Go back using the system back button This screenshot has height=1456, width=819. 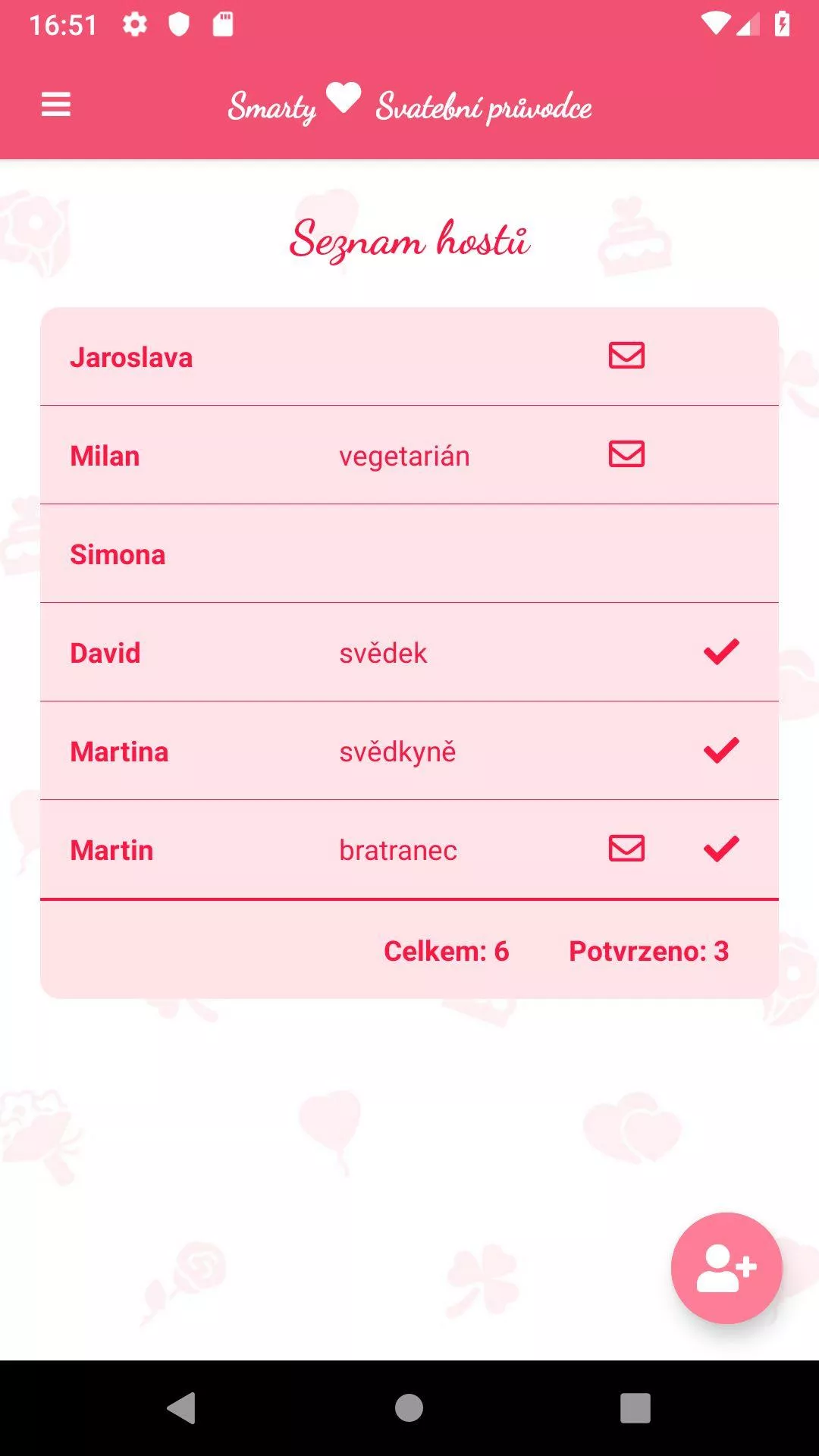click(181, 1408)
